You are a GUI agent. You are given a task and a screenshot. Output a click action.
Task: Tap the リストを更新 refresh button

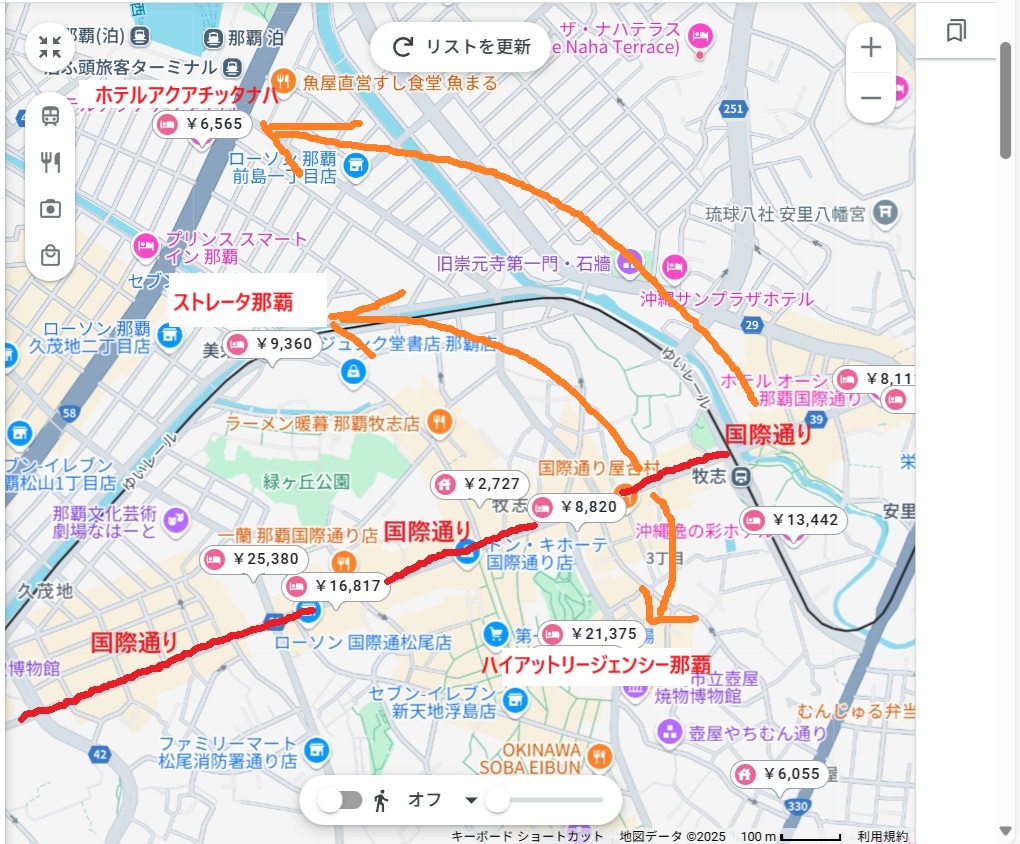click(x=461, y=46)
